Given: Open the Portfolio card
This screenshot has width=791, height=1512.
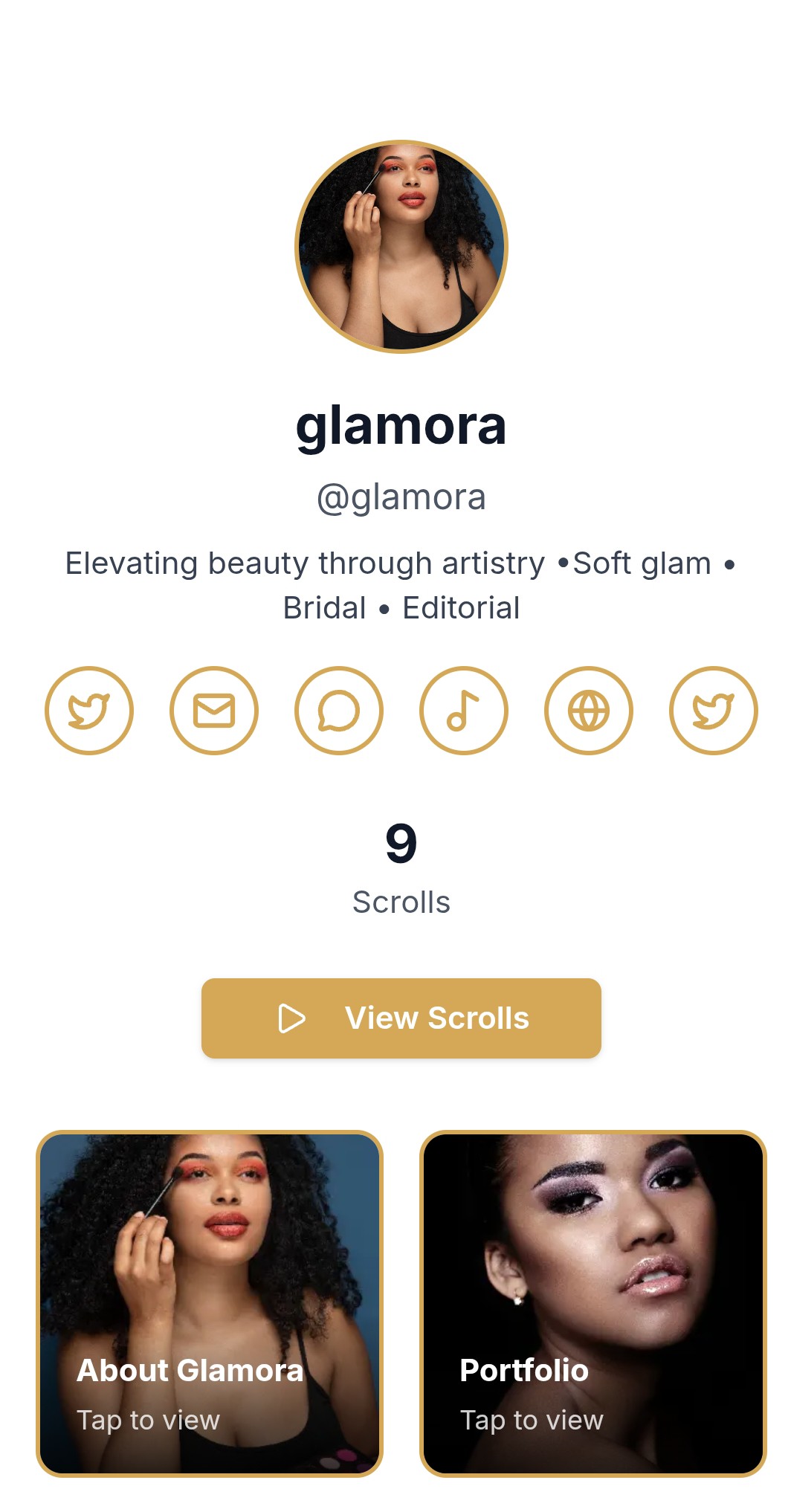Looking at the screenshot, I should pos(593,1304).
